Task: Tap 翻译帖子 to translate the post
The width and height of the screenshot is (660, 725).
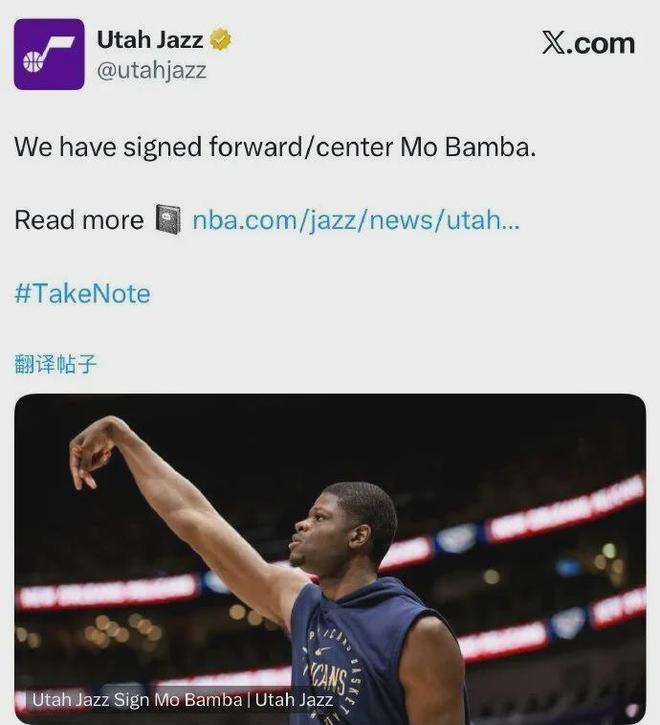Action: click(55, 364)
